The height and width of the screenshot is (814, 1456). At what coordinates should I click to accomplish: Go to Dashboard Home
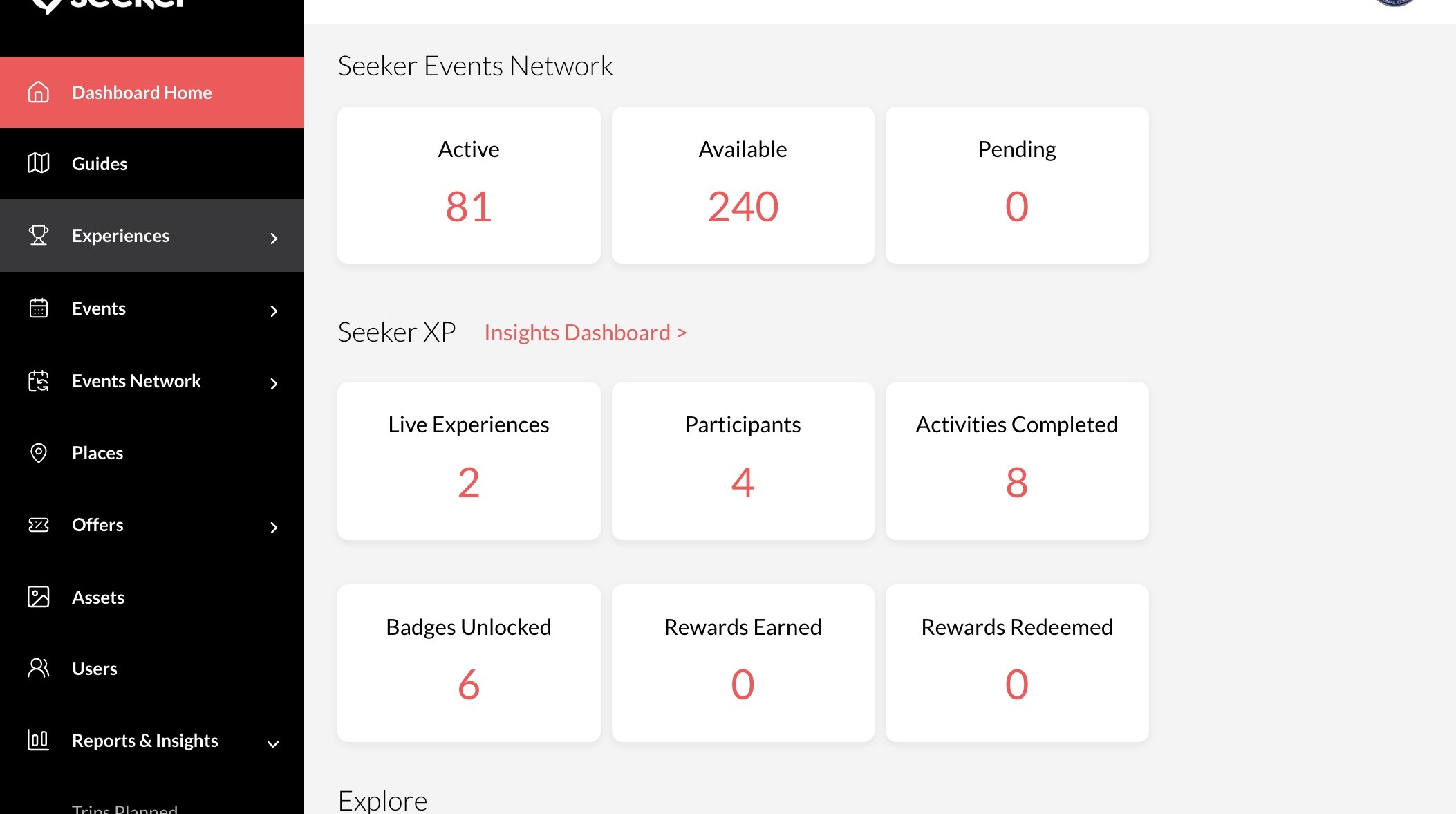coord(142,93)
